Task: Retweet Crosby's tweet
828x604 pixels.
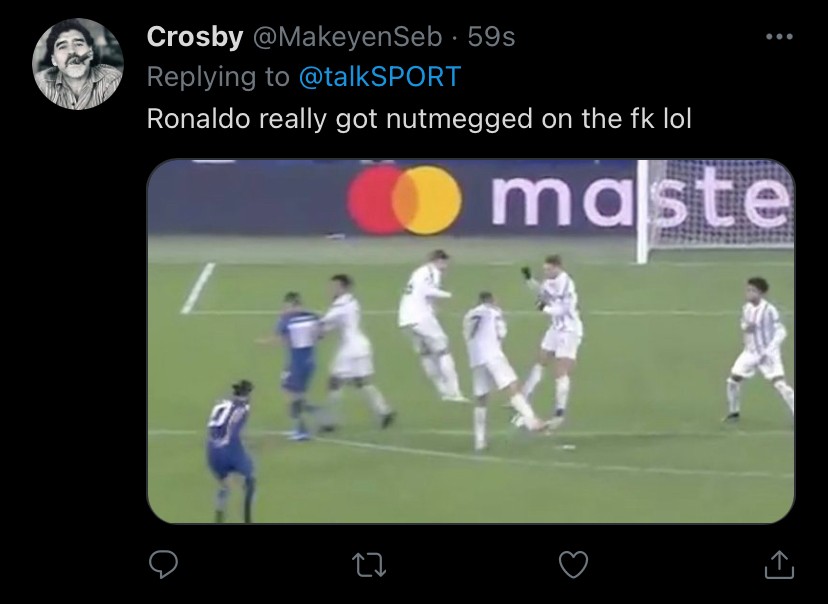Action: click(368, 566)
